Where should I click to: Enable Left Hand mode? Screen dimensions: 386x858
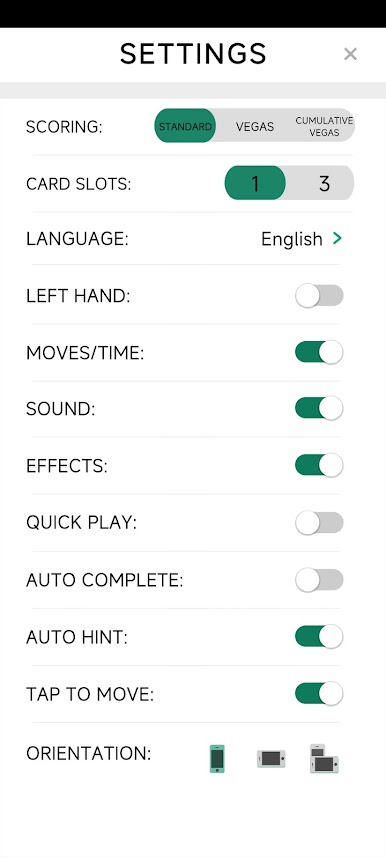click(319, 296)
